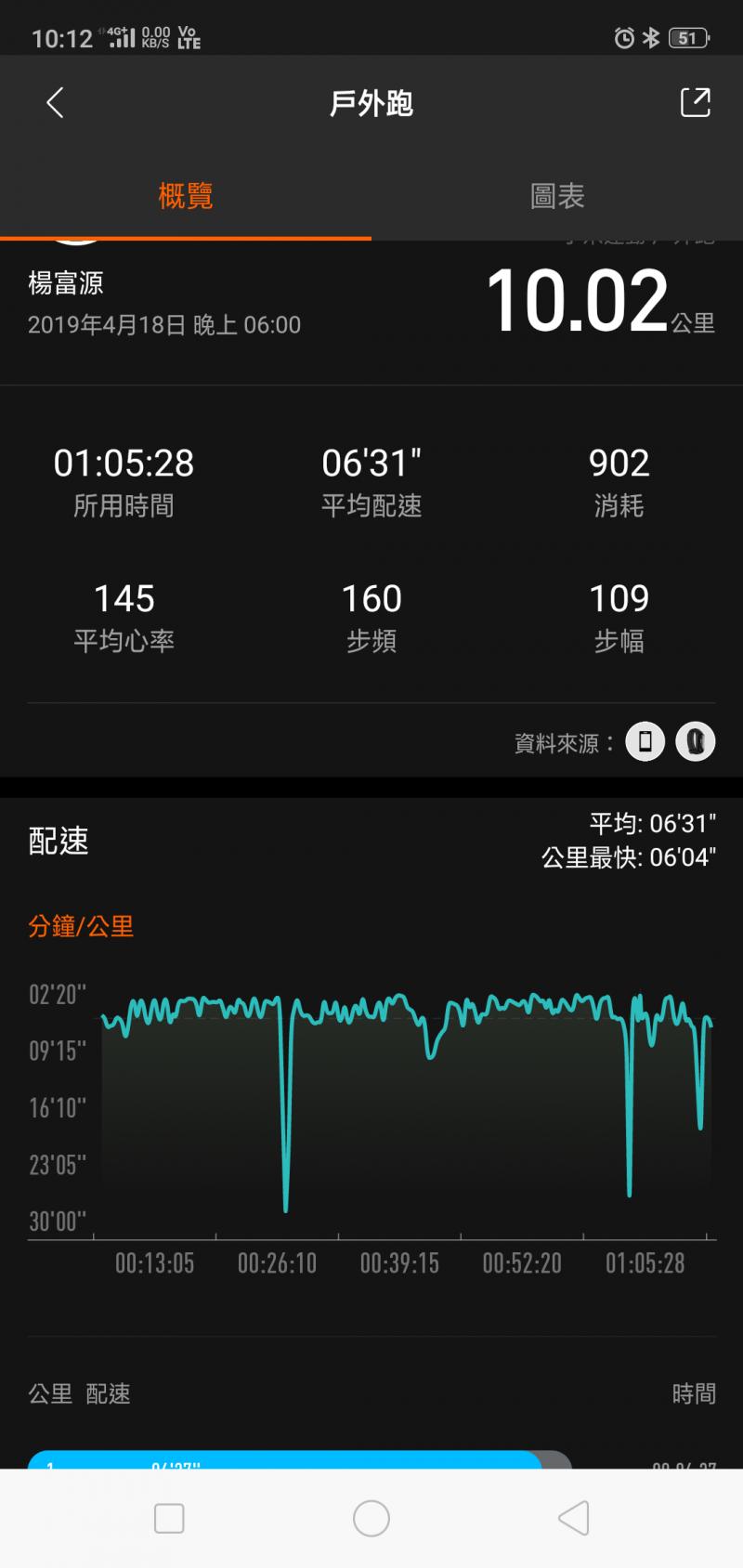Image resolution: width=743 pixels, height=1568 pixels.
Task: Share this outdoor run record
Action: [x=695, y=103]
